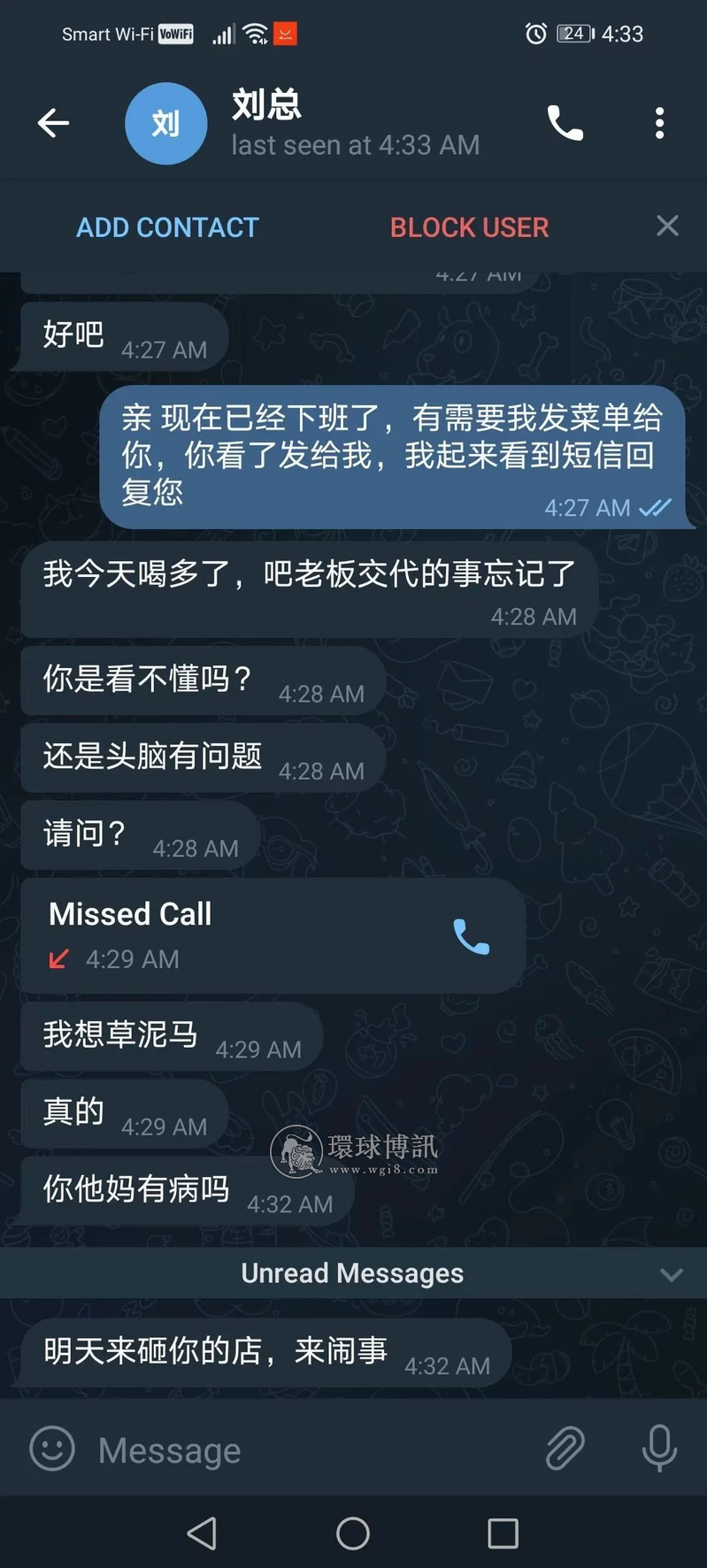Start a voice call with 刘总

565,123
